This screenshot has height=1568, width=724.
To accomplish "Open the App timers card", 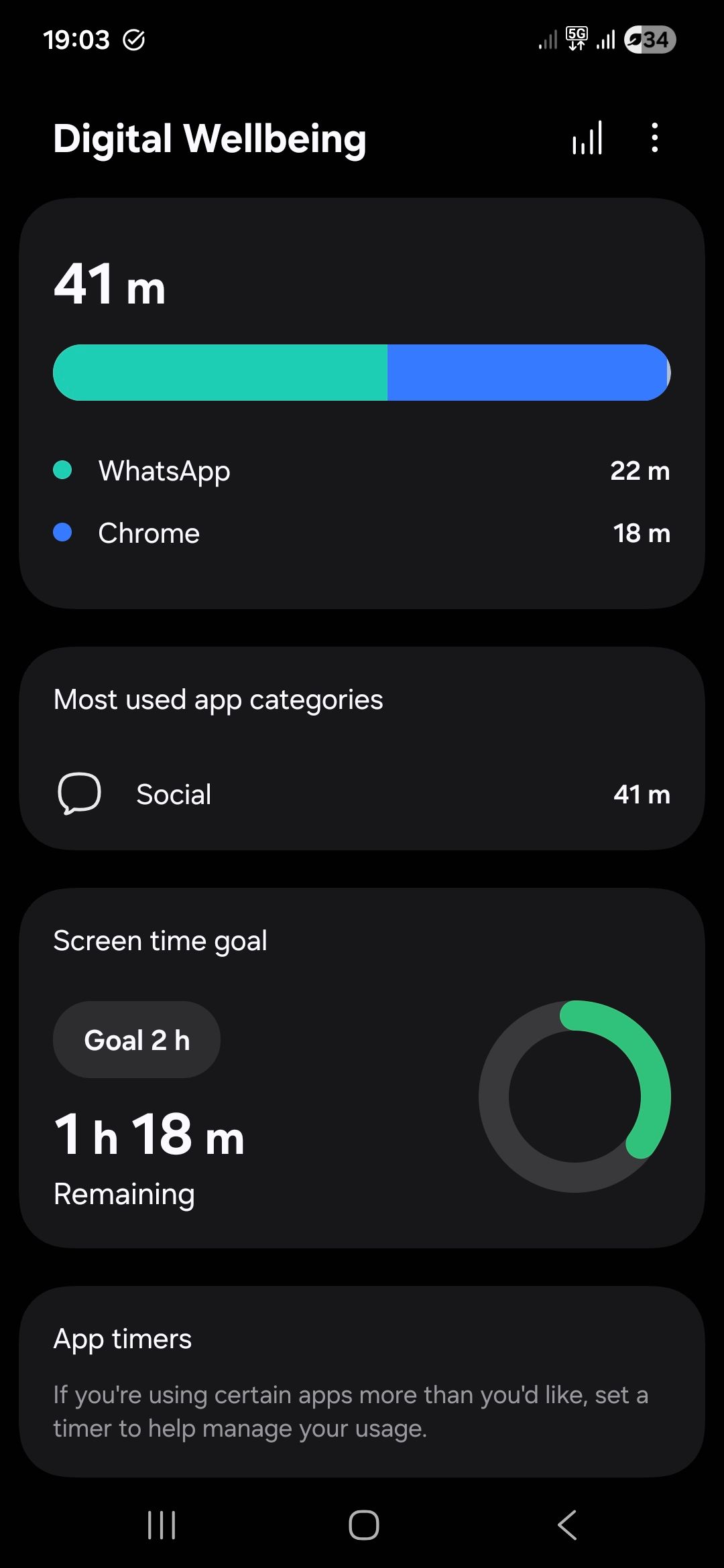I will pyautogui.click(x=362, y=1382).
